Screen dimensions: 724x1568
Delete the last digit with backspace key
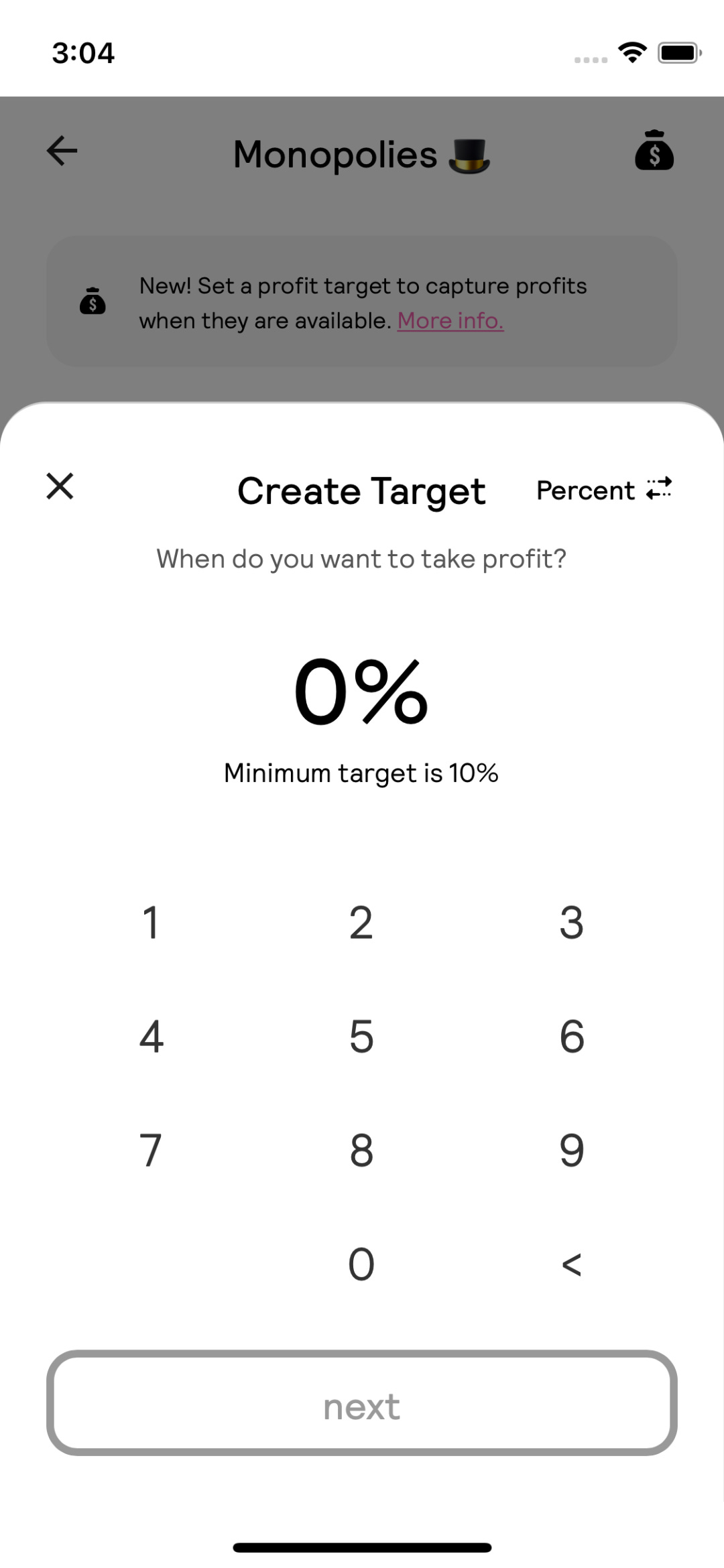[571, 1264]
